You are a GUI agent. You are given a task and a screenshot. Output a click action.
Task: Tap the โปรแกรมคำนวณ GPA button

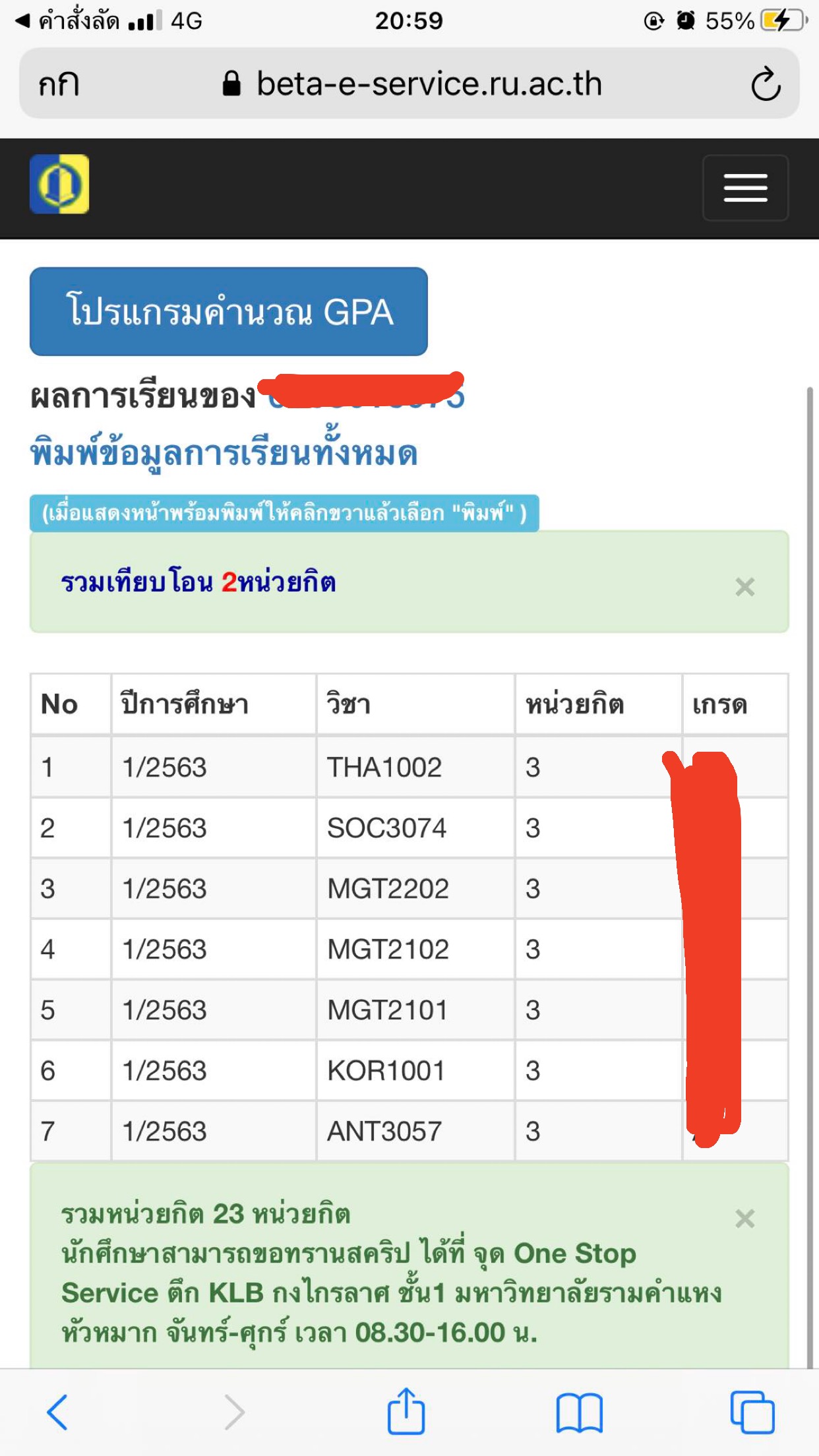[x=229, y=311]
